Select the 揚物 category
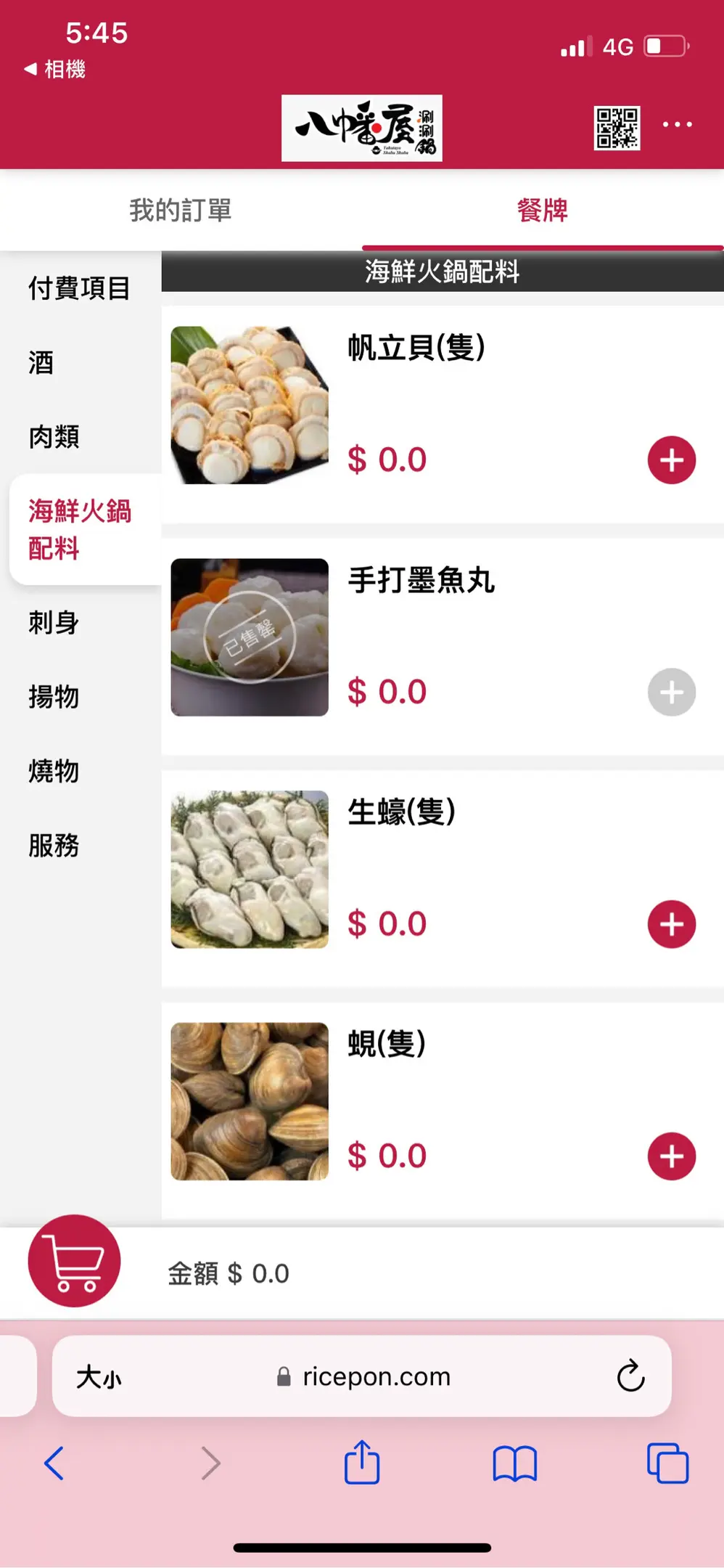Screen dimensions: 724x1568 tap(54, 697)
